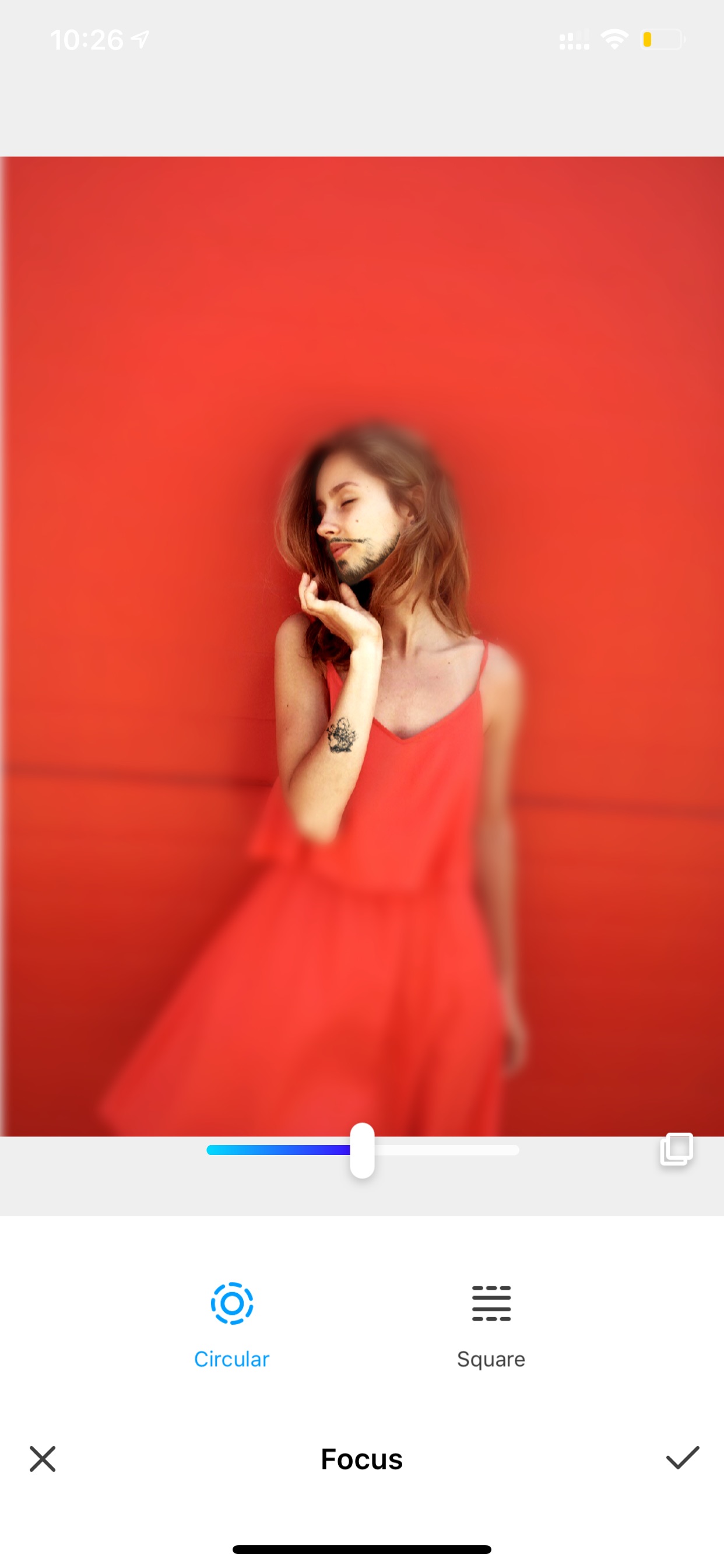Confirm the Focus edit with the checkmark

pos(683,1458)
